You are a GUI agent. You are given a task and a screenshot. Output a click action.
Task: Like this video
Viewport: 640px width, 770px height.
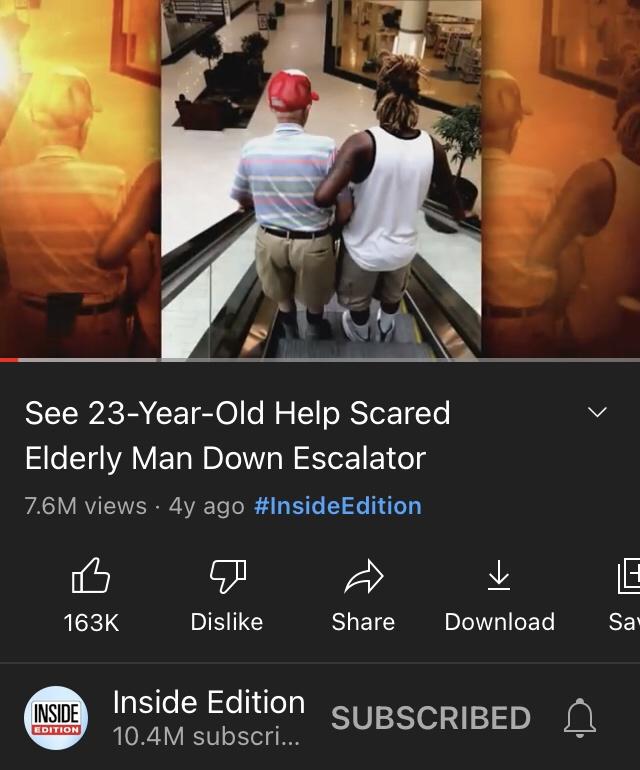[91, 594]
